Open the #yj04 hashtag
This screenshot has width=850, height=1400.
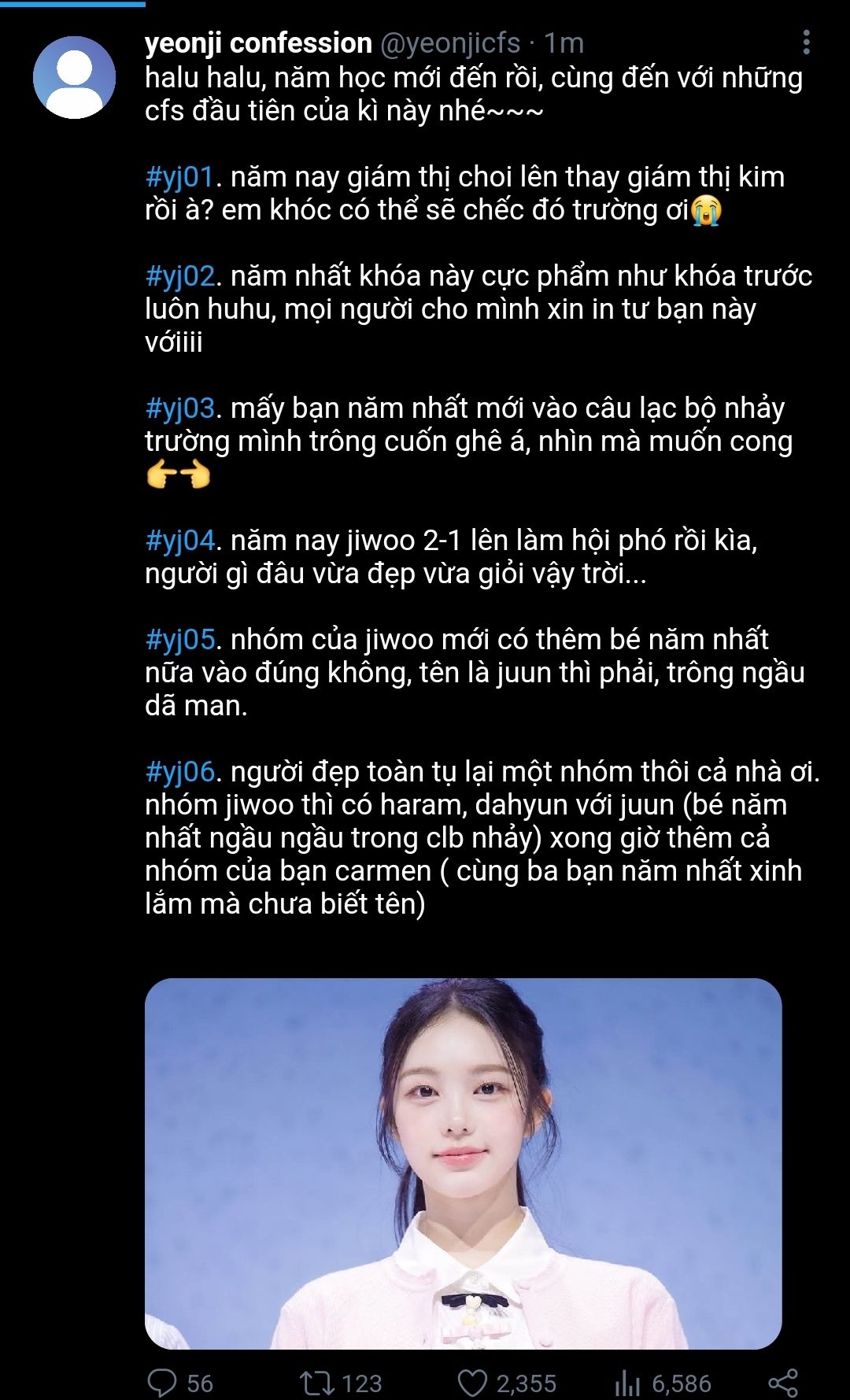pyautogui.click(x=179, y=541)
